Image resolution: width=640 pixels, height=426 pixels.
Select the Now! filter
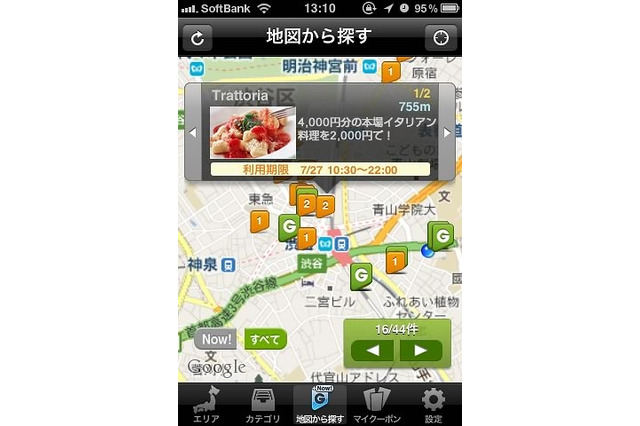click(217, 339)
